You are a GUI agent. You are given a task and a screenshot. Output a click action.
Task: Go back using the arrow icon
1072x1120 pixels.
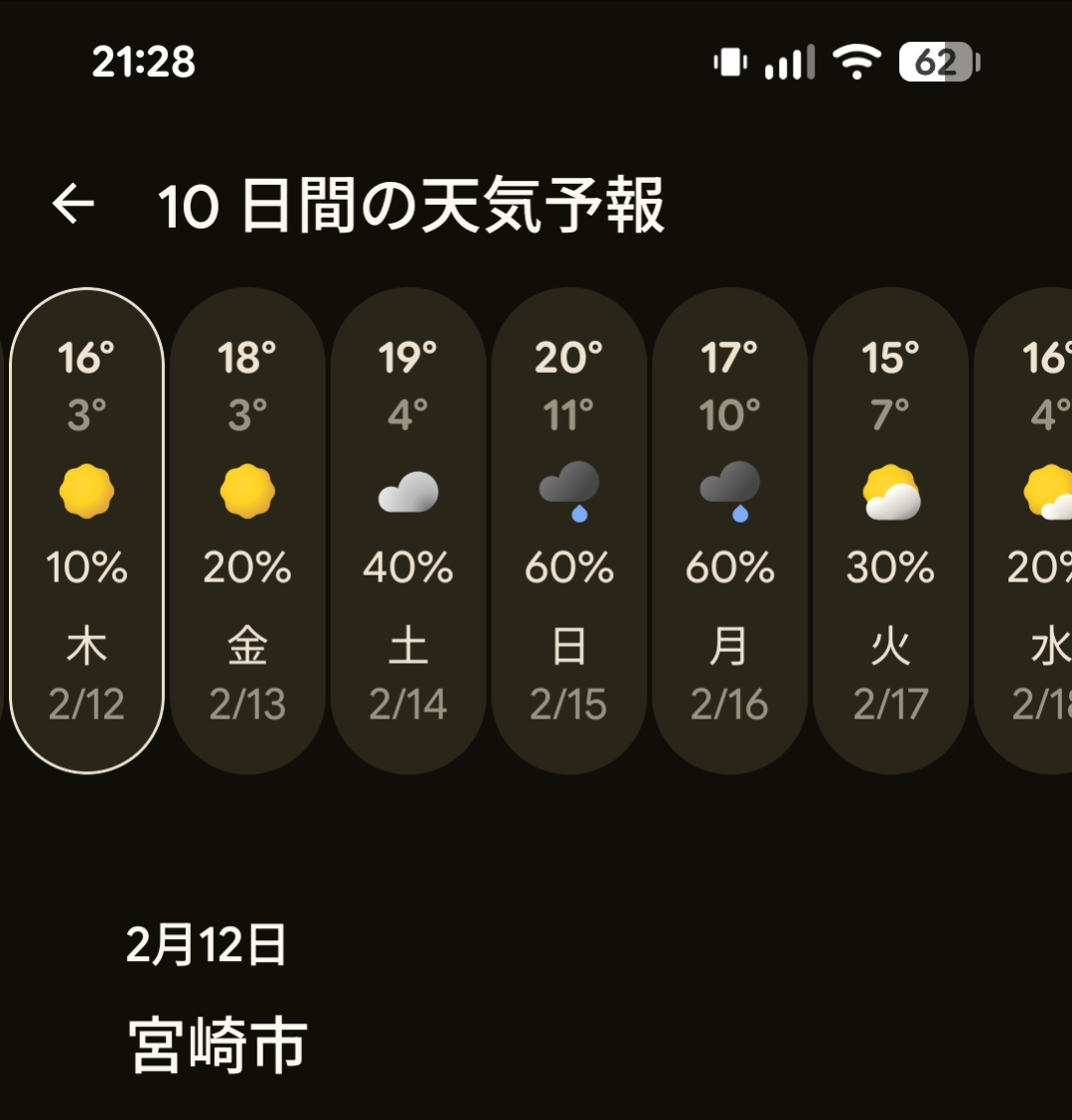click(x=73, y=205)
